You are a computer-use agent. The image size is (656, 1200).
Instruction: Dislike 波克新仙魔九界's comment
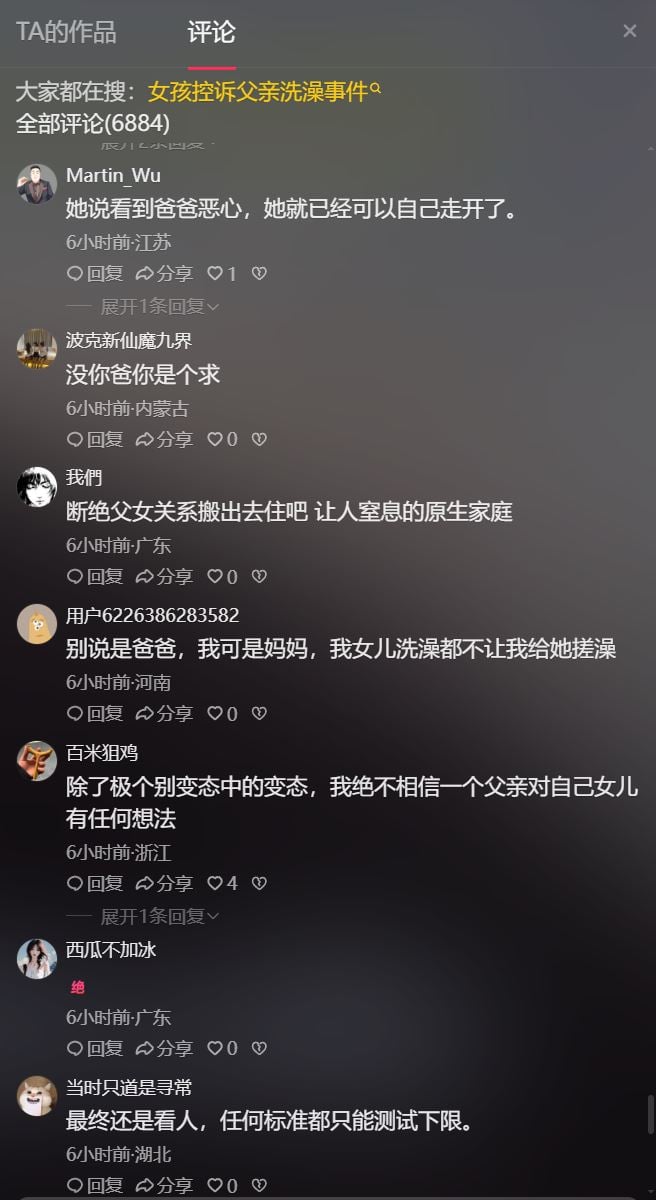pos(259,439)
